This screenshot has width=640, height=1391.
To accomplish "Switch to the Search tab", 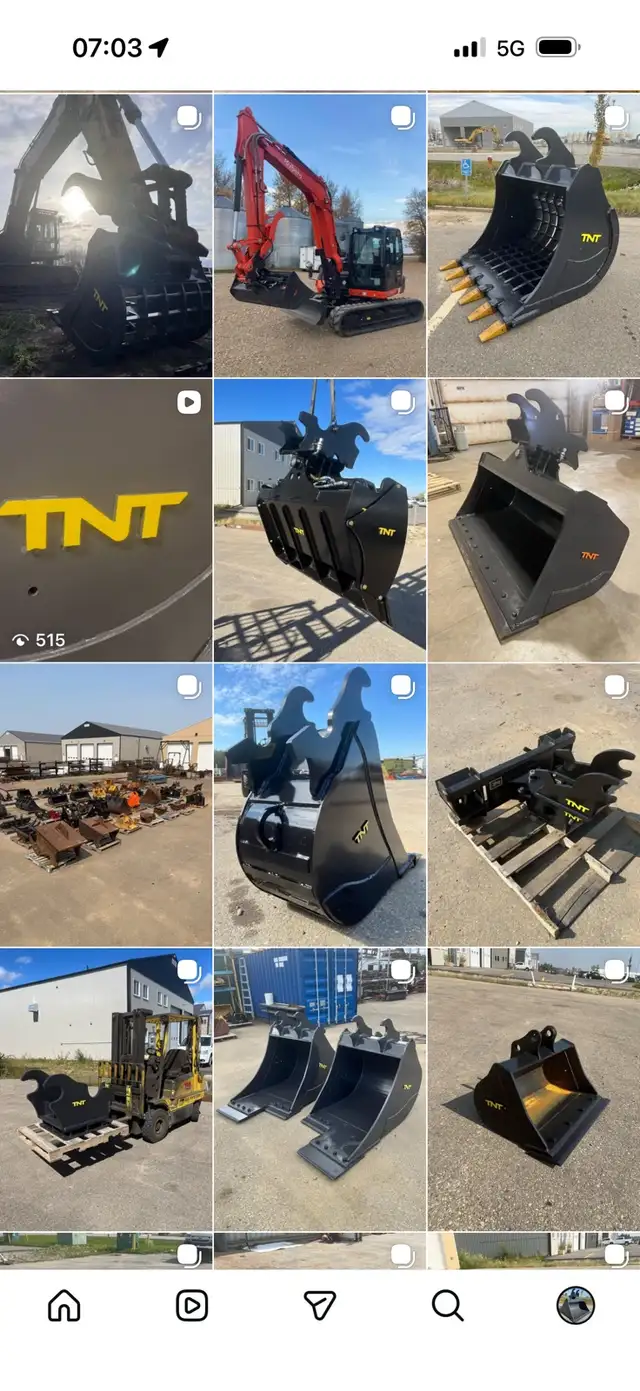I will (447, 1305).
